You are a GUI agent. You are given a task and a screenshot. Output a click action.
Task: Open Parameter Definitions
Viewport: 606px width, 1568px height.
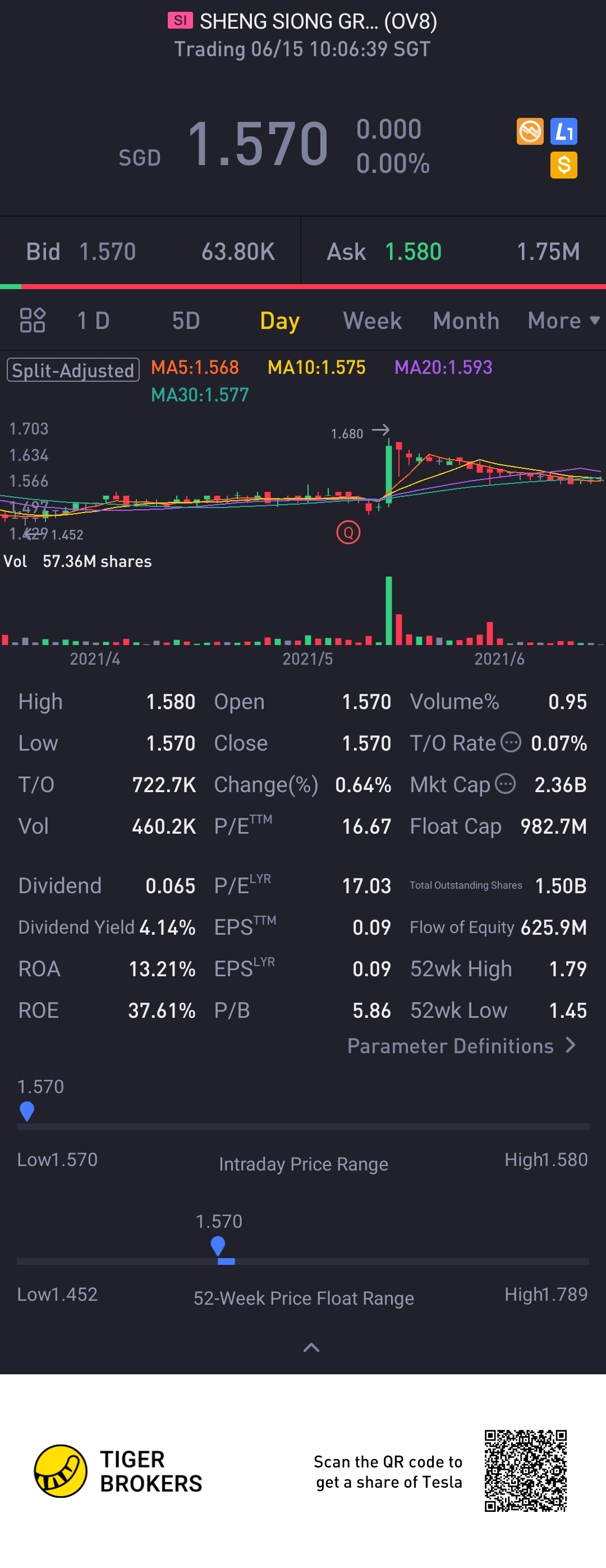click(x=461, y=1046)
